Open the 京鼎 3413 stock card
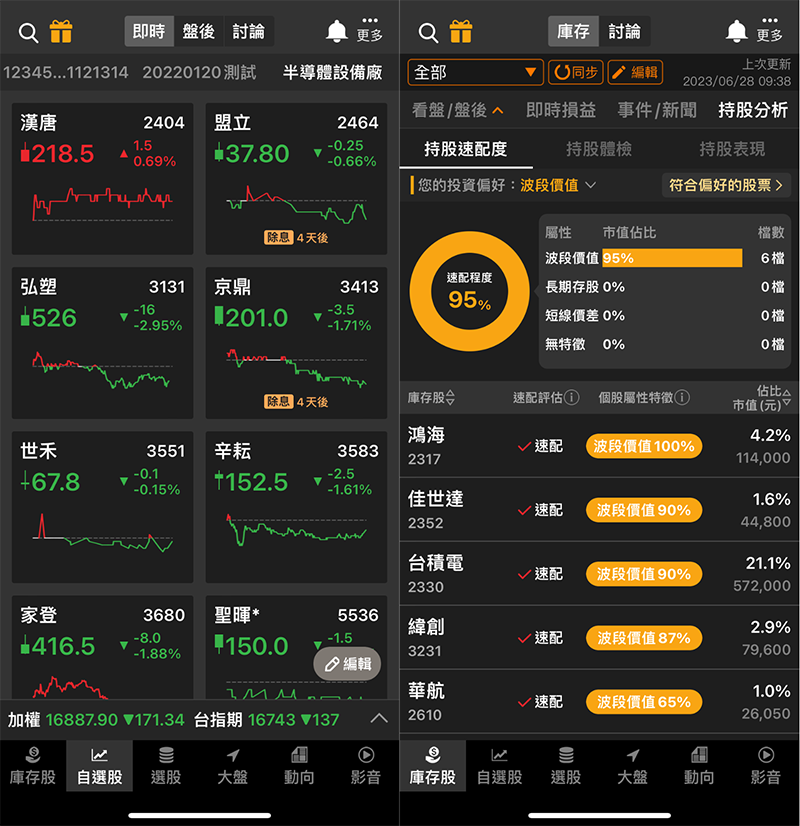 tap(296, 342)
